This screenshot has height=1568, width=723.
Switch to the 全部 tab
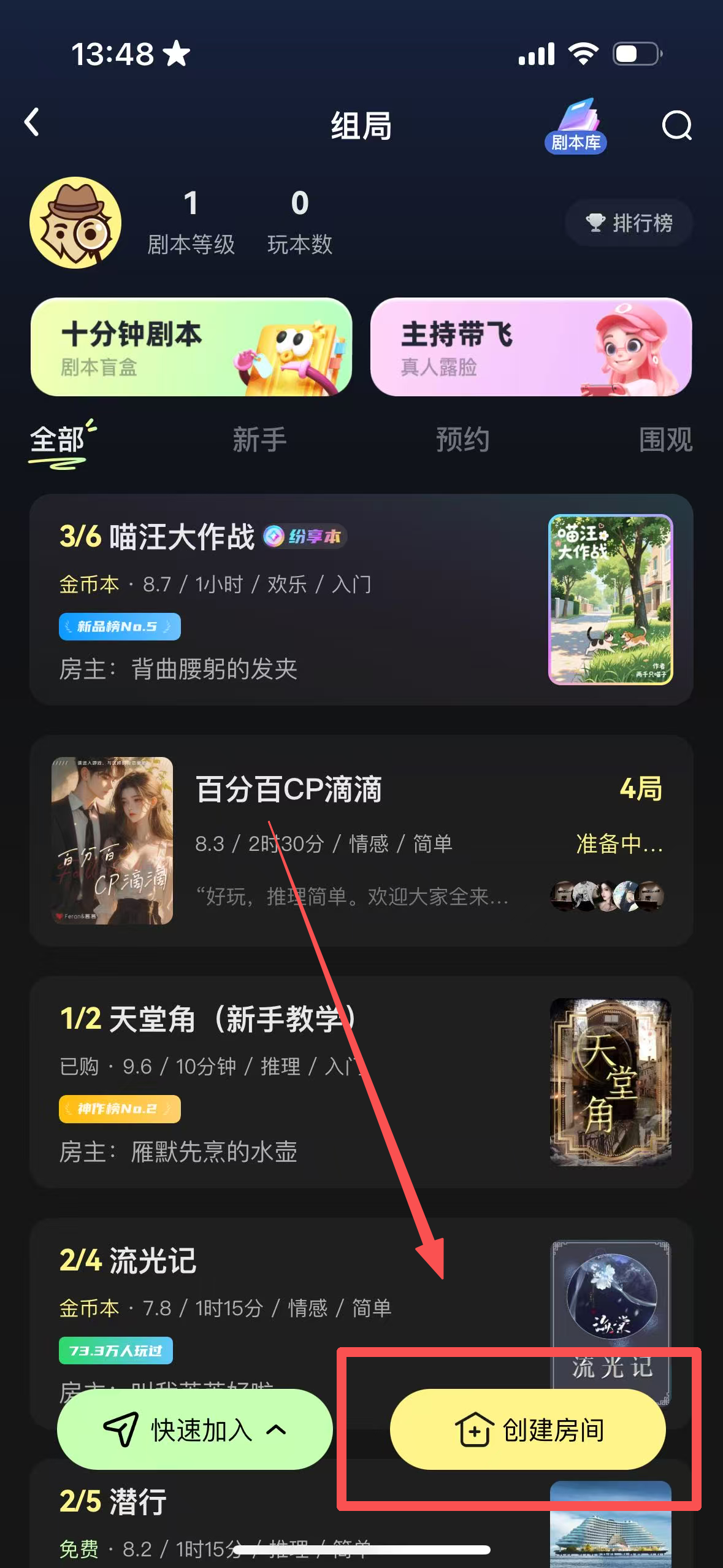pyautogui.click(x=58, y=440)
